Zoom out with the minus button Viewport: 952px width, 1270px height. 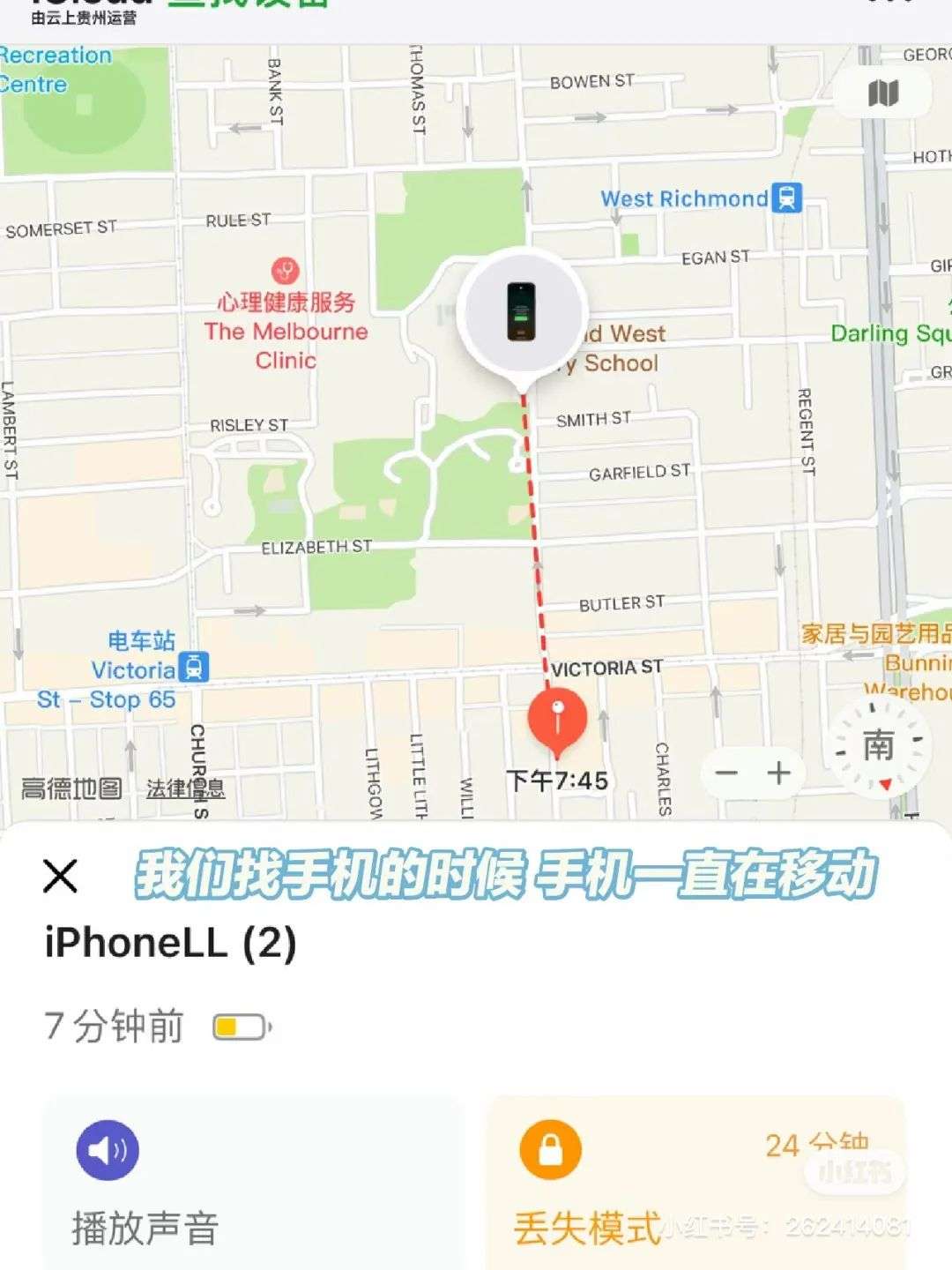727,773
